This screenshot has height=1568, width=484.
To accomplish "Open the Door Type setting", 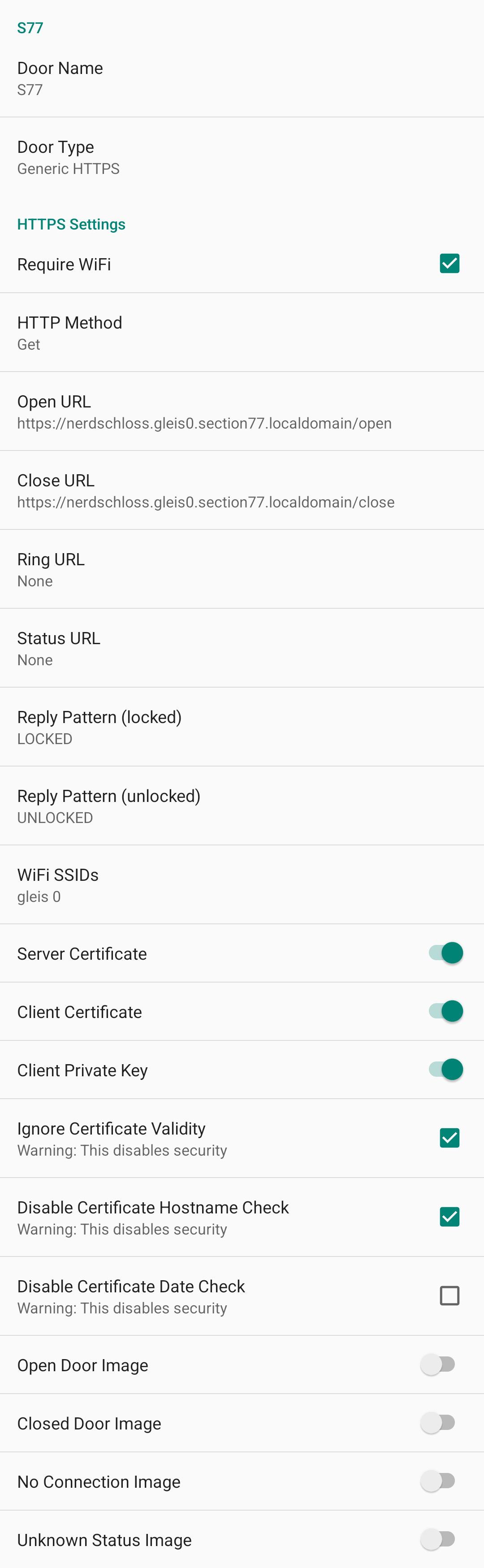I will pos(242,157).
